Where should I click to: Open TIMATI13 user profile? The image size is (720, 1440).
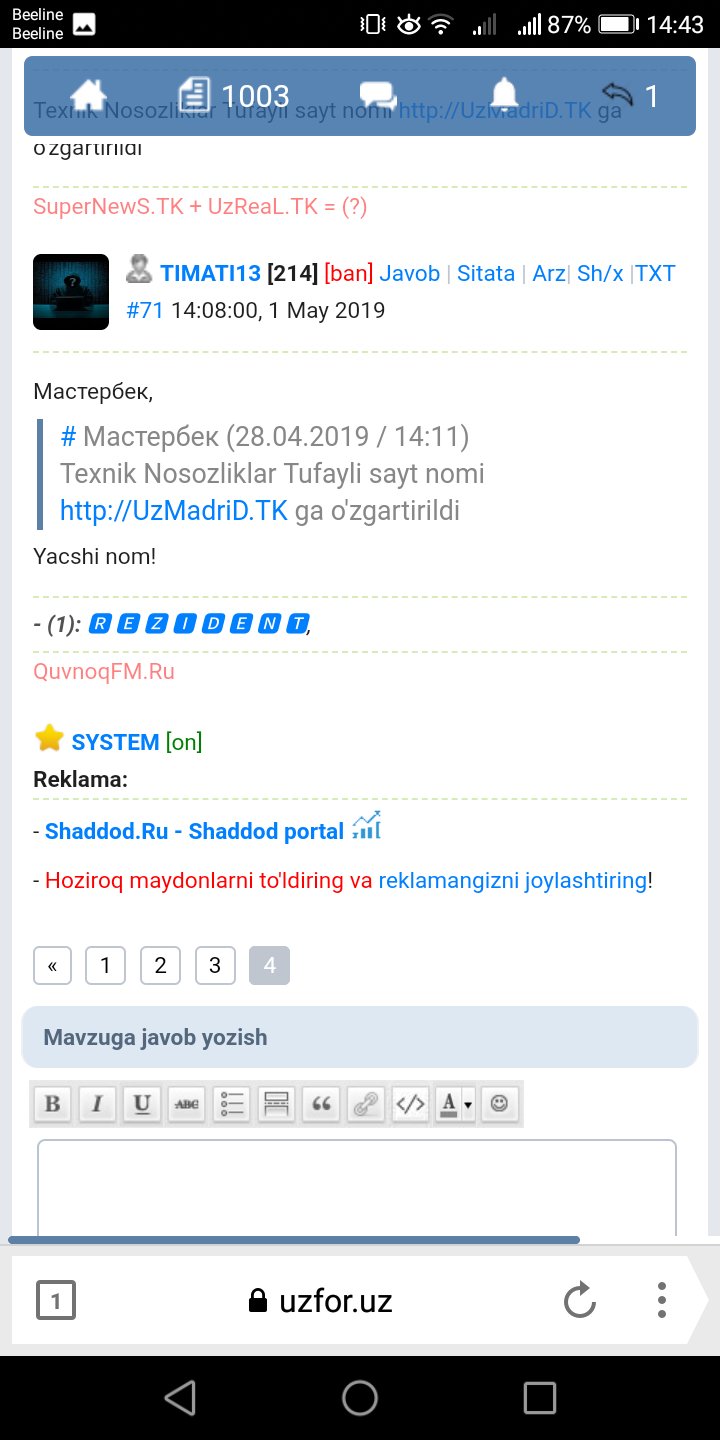(x=210, y=273)
